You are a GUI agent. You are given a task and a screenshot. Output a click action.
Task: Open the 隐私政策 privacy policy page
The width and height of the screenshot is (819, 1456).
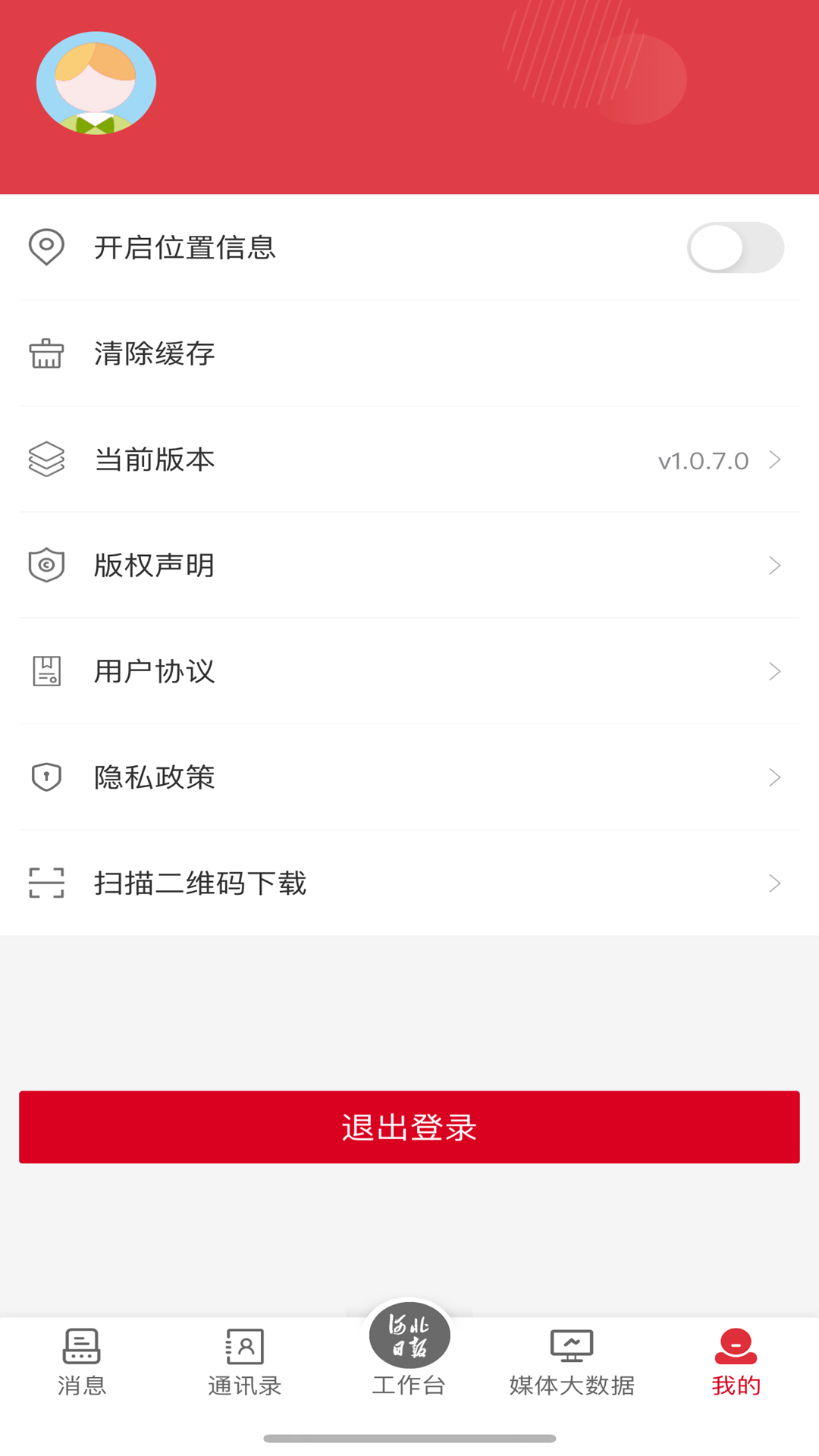point(409,777)
